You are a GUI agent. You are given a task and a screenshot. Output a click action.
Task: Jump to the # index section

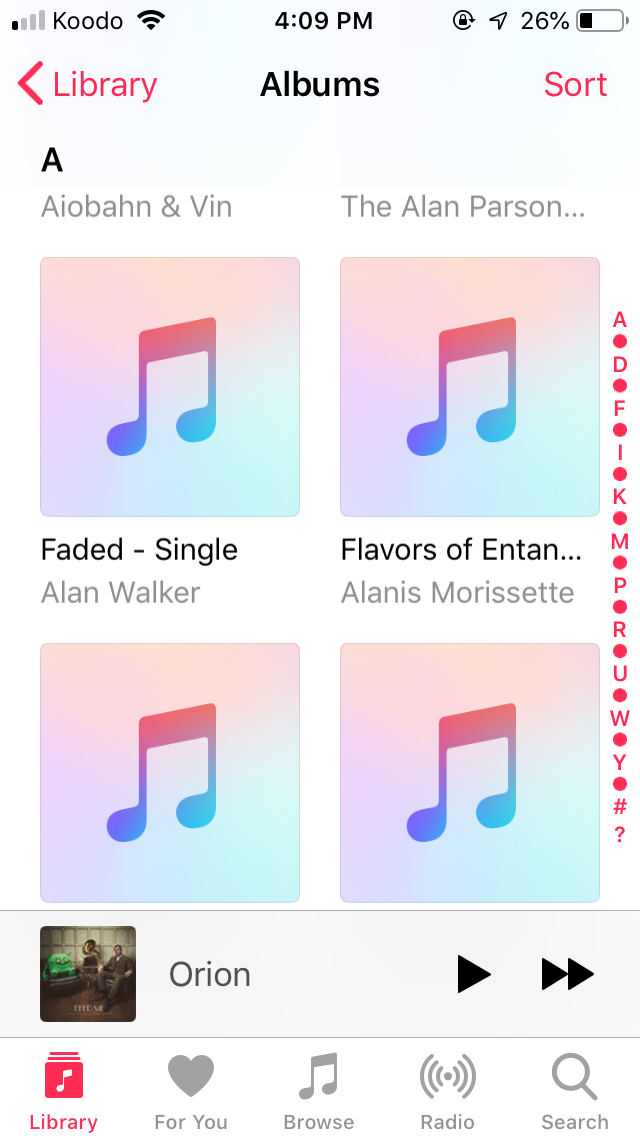pos(620,806)
